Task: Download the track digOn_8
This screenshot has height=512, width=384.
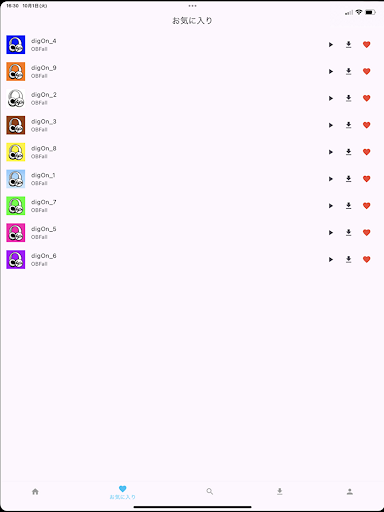Action: pos(348,152)
